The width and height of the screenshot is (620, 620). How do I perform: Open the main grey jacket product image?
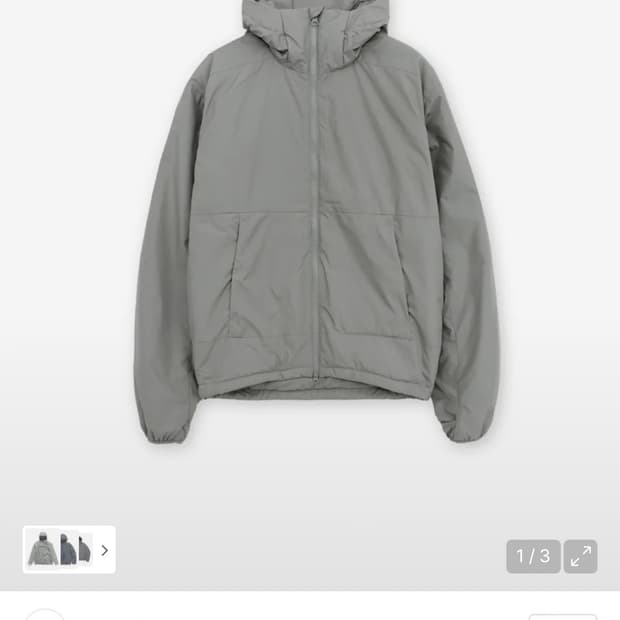(x=315, y=230)
